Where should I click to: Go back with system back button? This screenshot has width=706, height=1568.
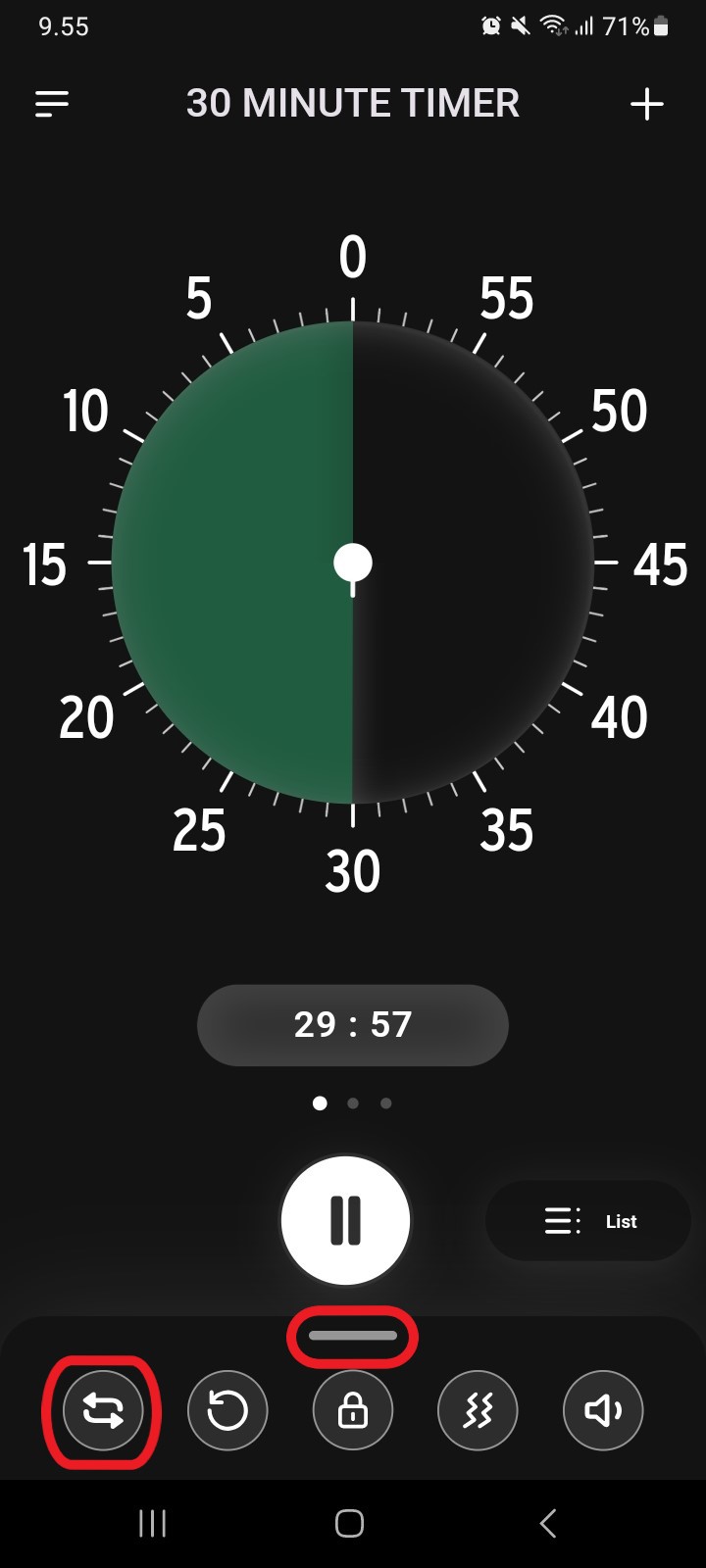click(x=549, y=1524)
